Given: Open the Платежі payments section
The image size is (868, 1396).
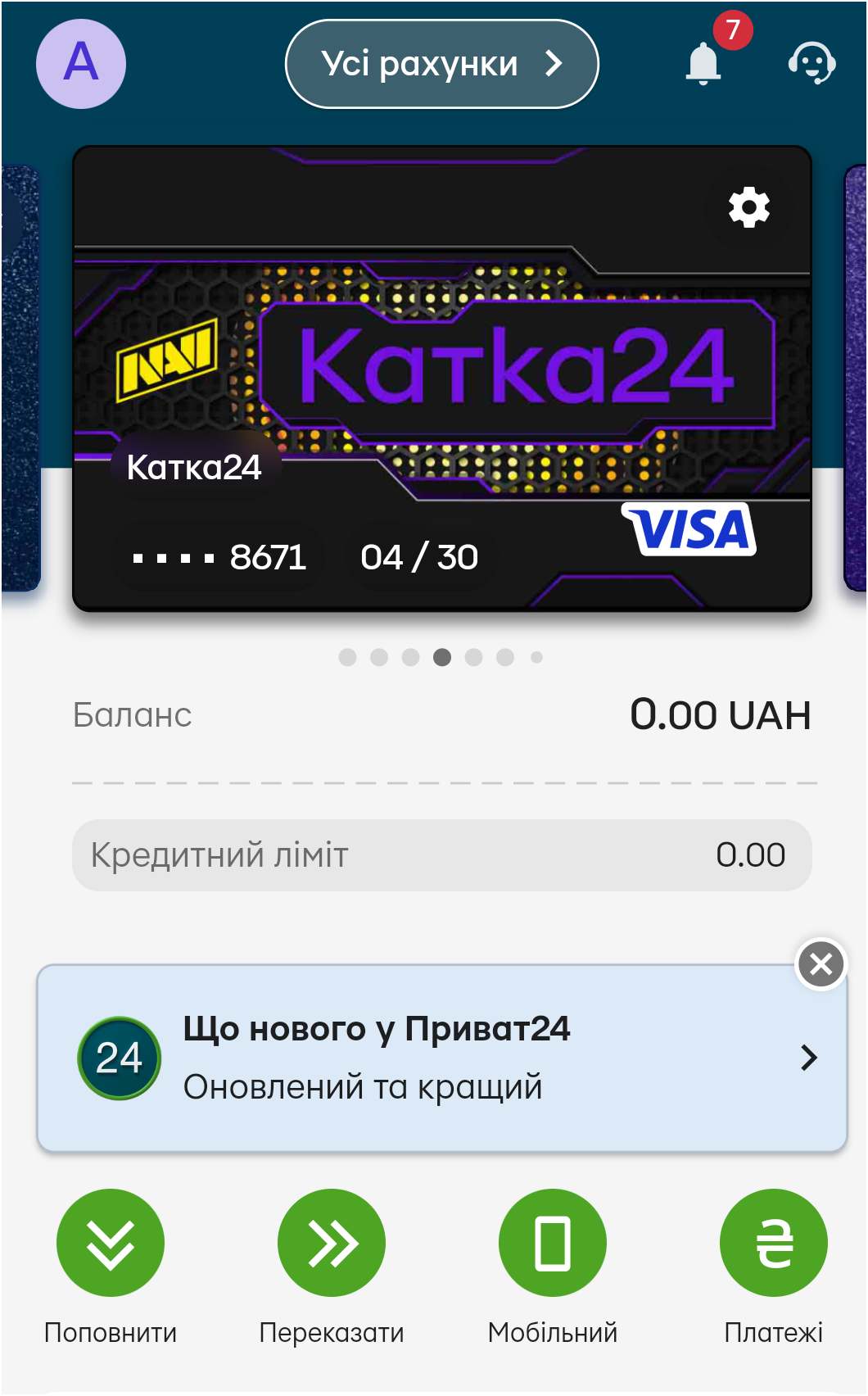Looking at the screenshot, I should coord(773,1243).
